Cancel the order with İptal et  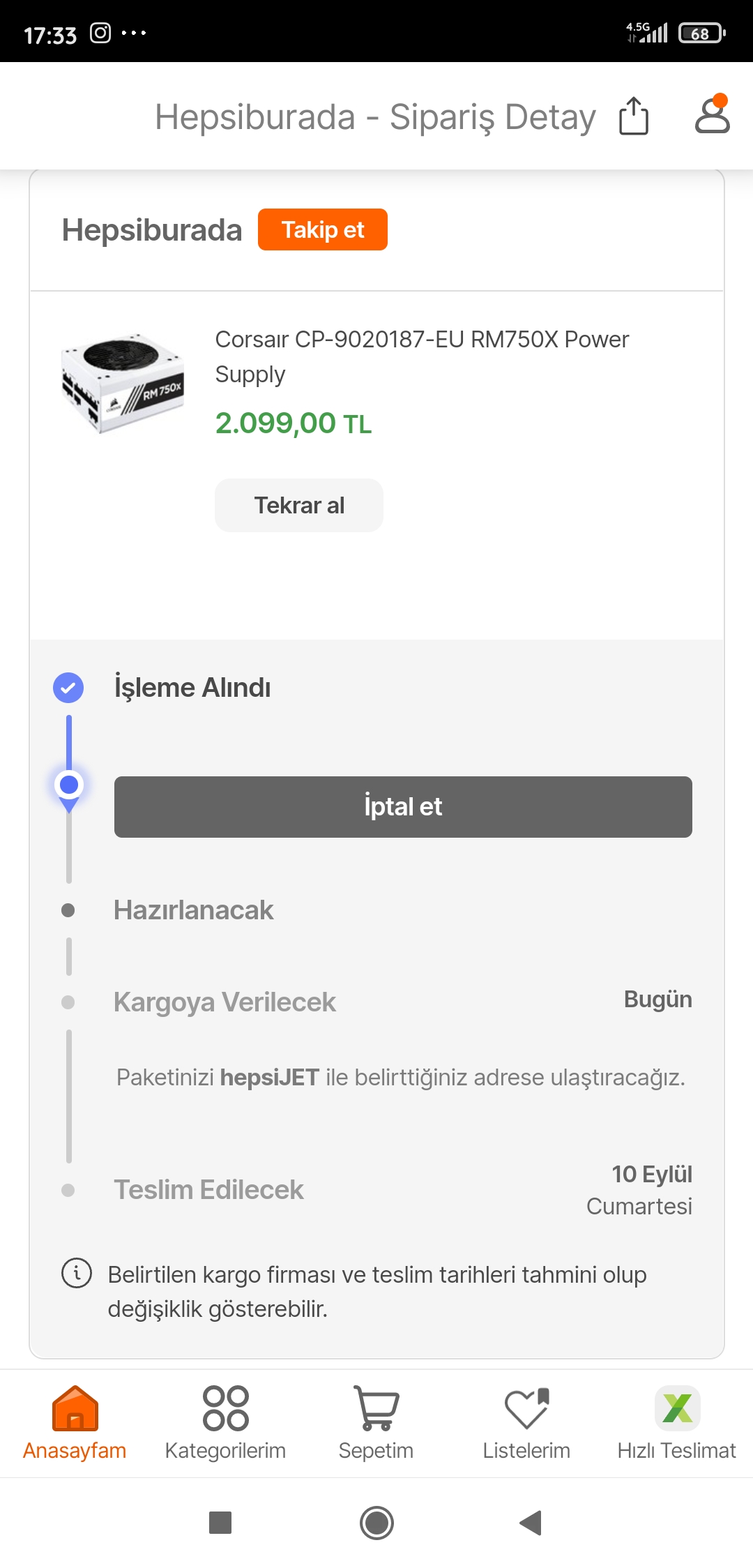pos(403,806)
